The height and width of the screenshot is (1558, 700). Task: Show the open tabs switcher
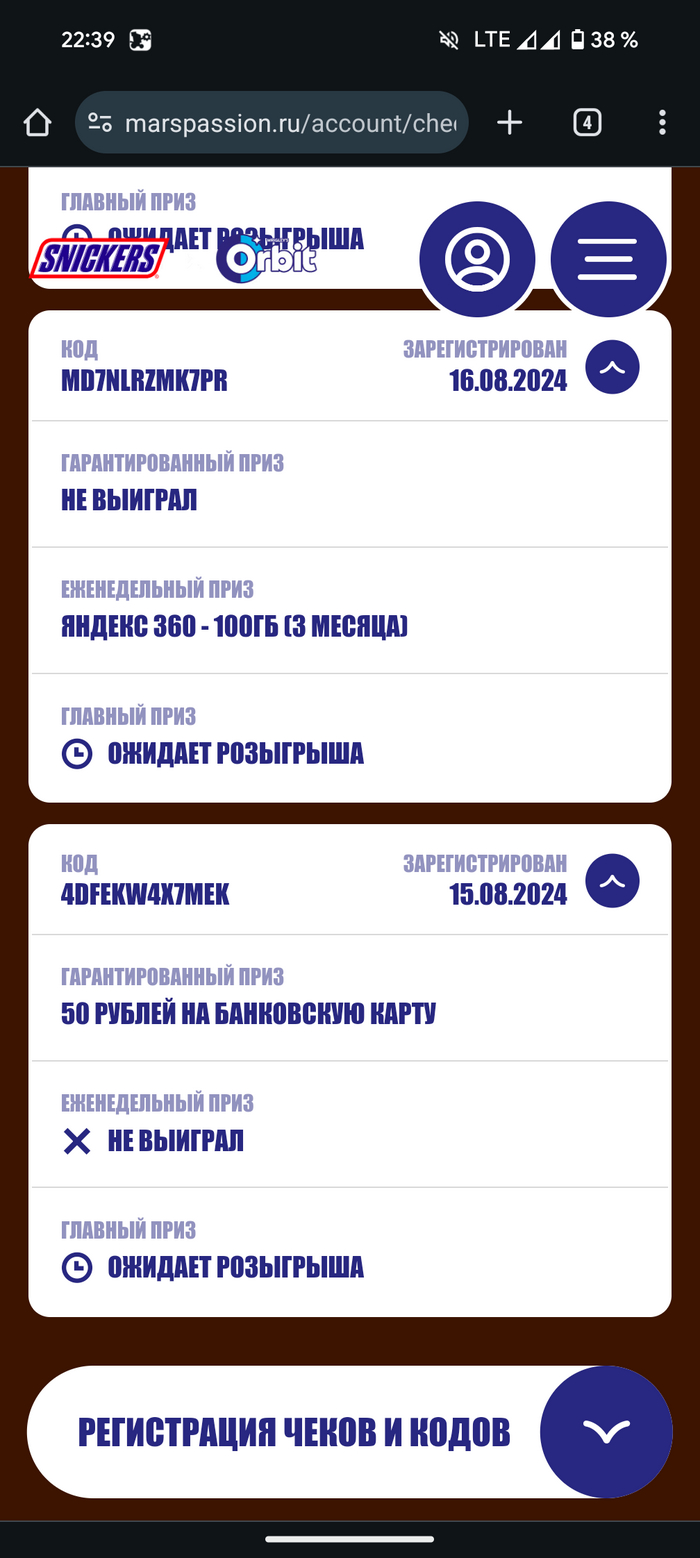click(587, 123)
